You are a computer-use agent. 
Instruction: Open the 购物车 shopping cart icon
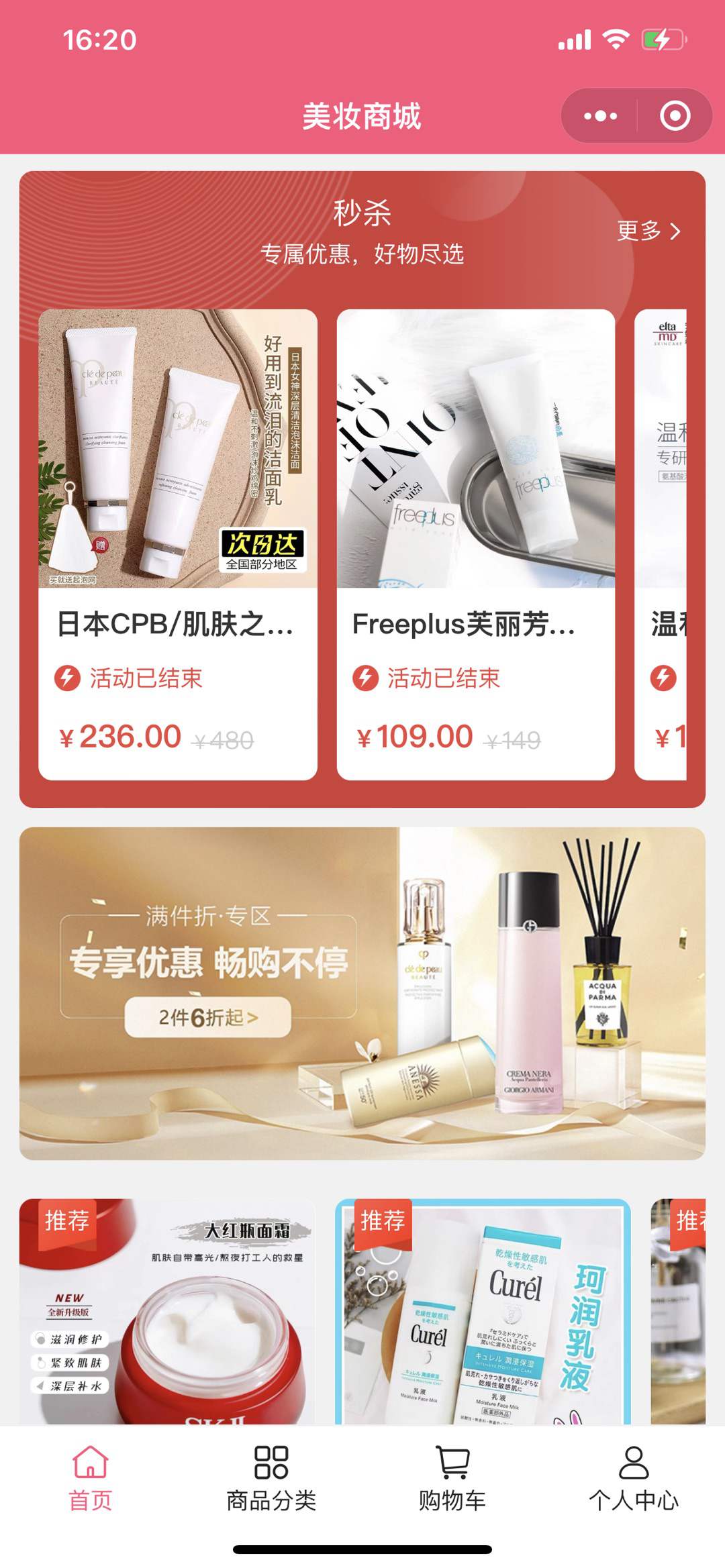[450, 1464]
